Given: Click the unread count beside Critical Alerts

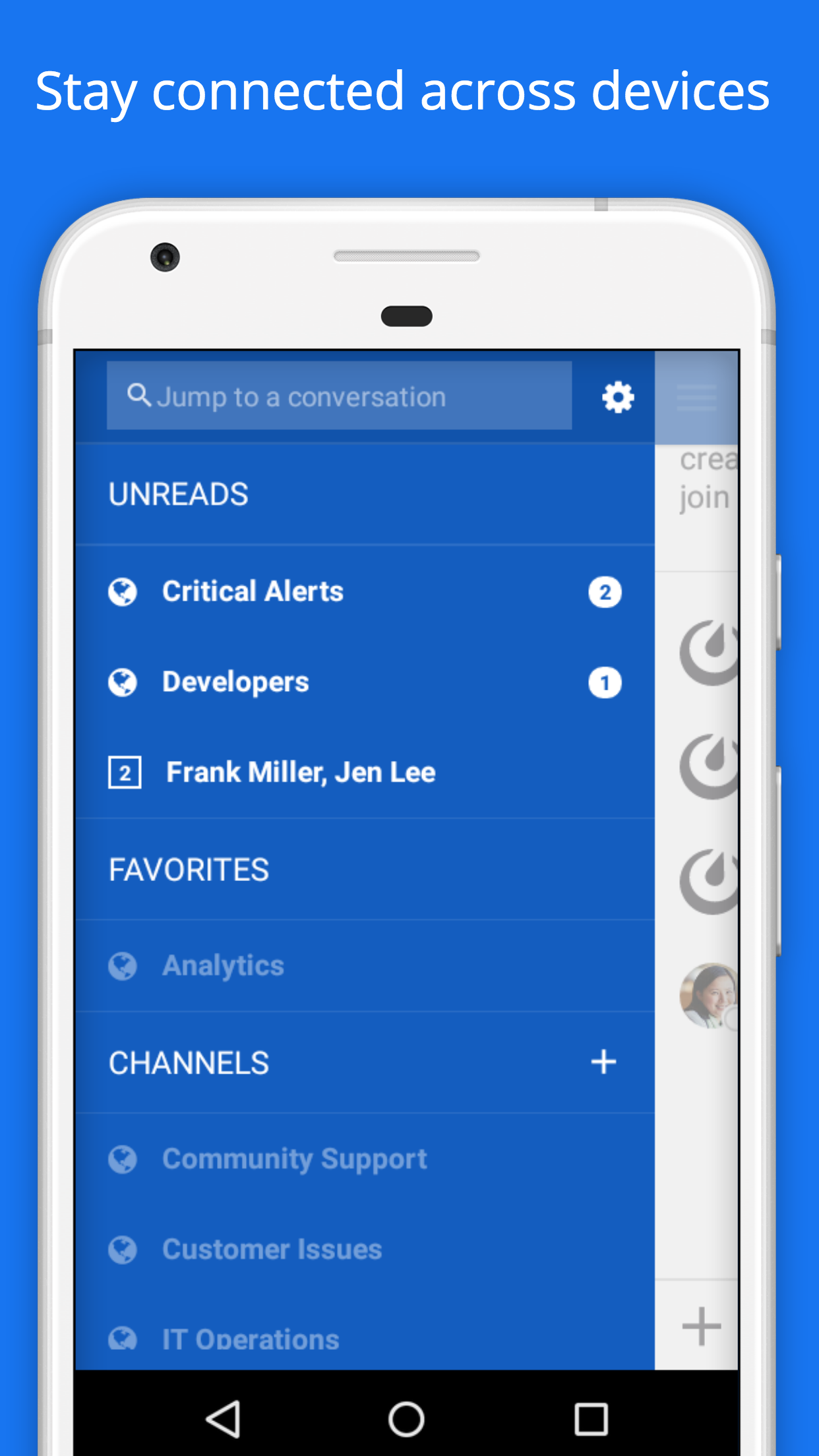Looking at the screenshot, I should (x=604, y=591).
